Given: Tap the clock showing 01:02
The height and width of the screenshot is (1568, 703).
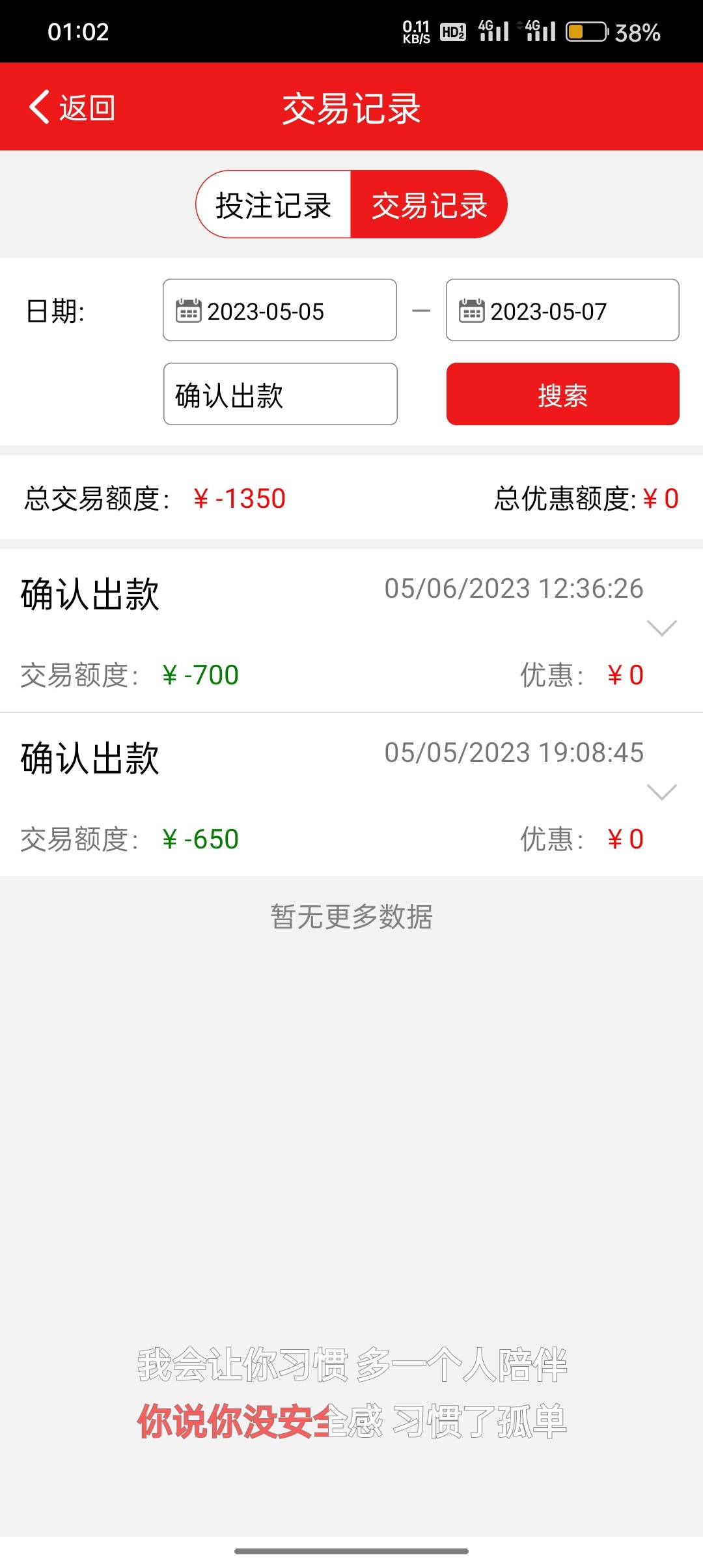Looking at the screenshot, I should pyautogui.click(x=77, y=33).
